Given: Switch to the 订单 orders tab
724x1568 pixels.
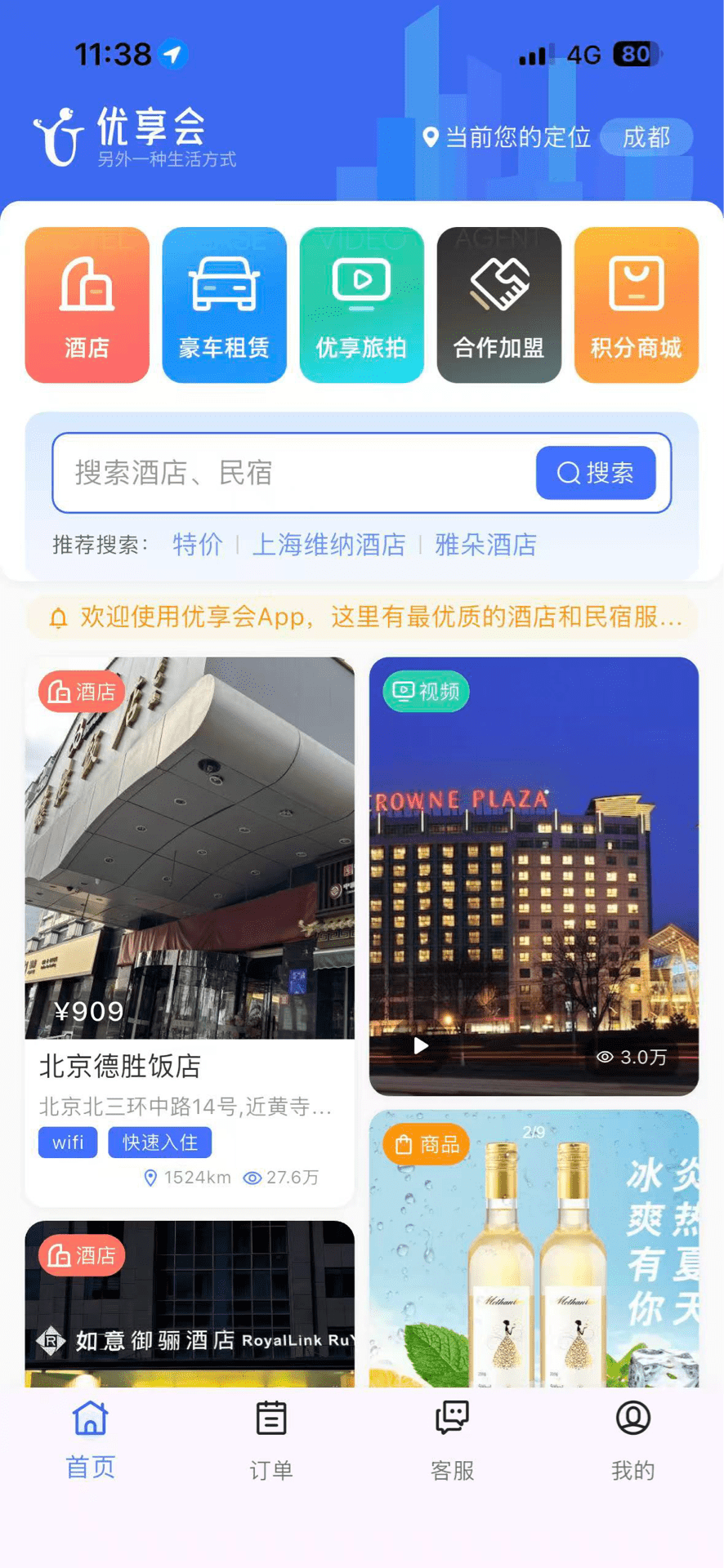Looking at the screenshot, I should [x=270, y=1441].
